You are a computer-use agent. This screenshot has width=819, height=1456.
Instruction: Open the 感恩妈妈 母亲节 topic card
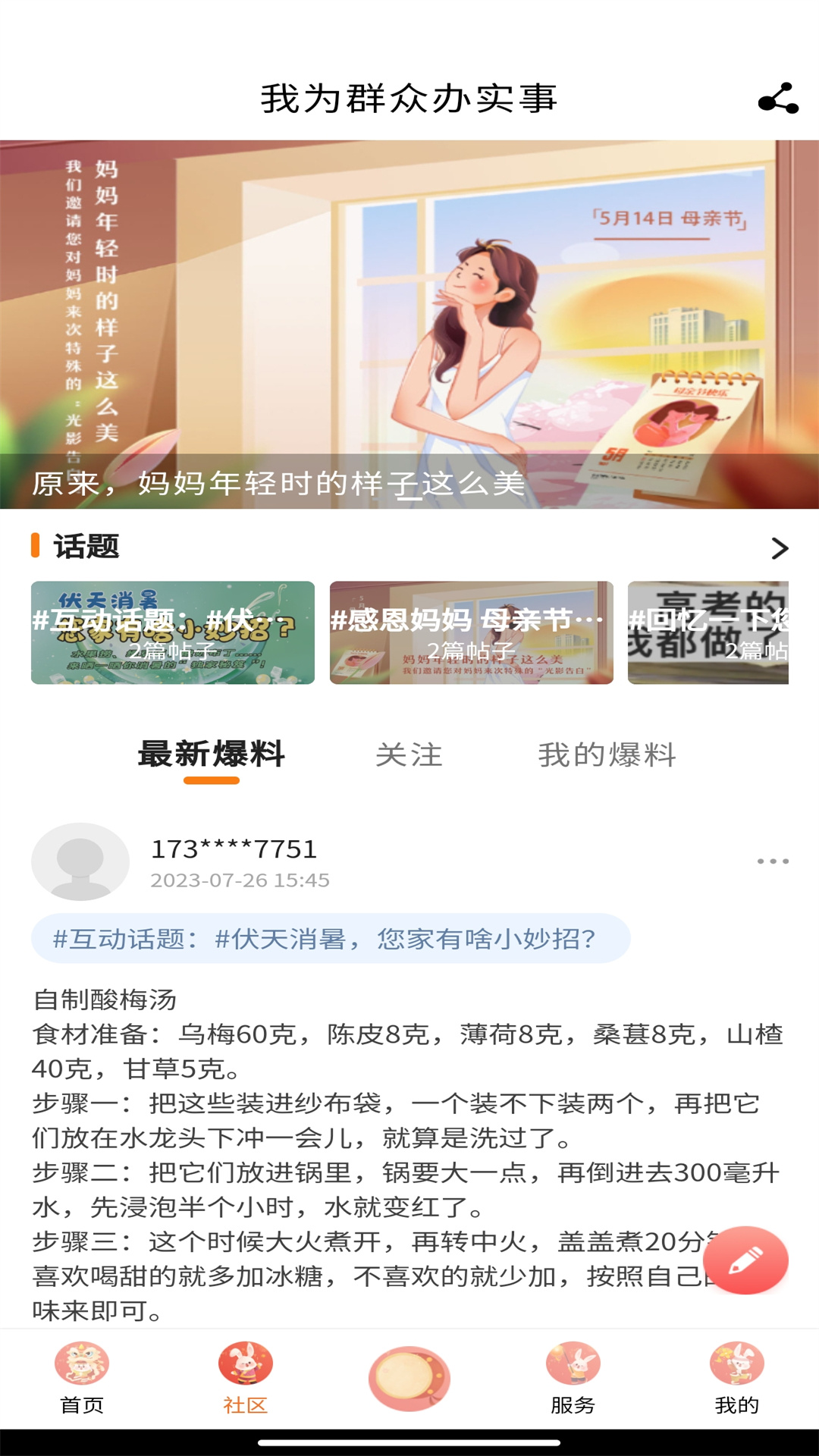tap(472, 632)
